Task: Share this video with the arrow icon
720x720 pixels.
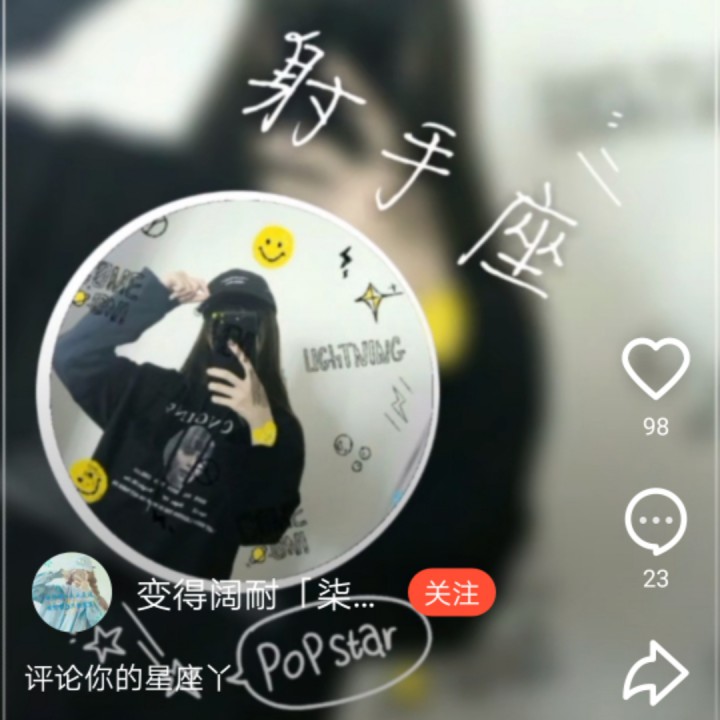Action: [x=655, y=670]
